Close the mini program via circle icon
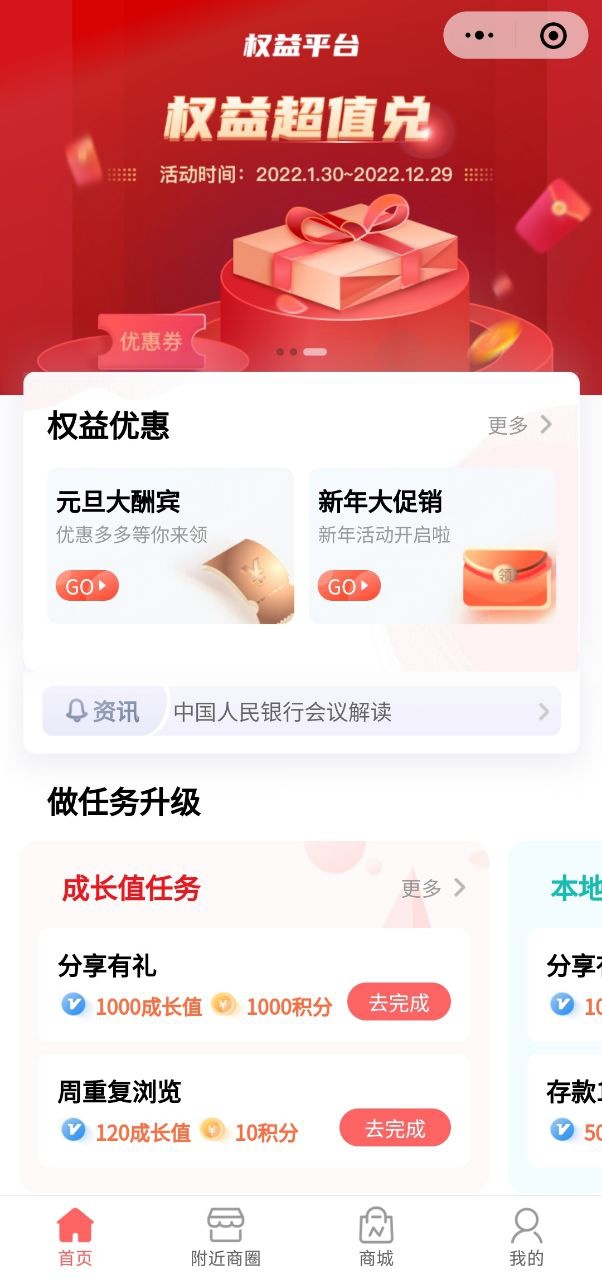 coord(552,36)
